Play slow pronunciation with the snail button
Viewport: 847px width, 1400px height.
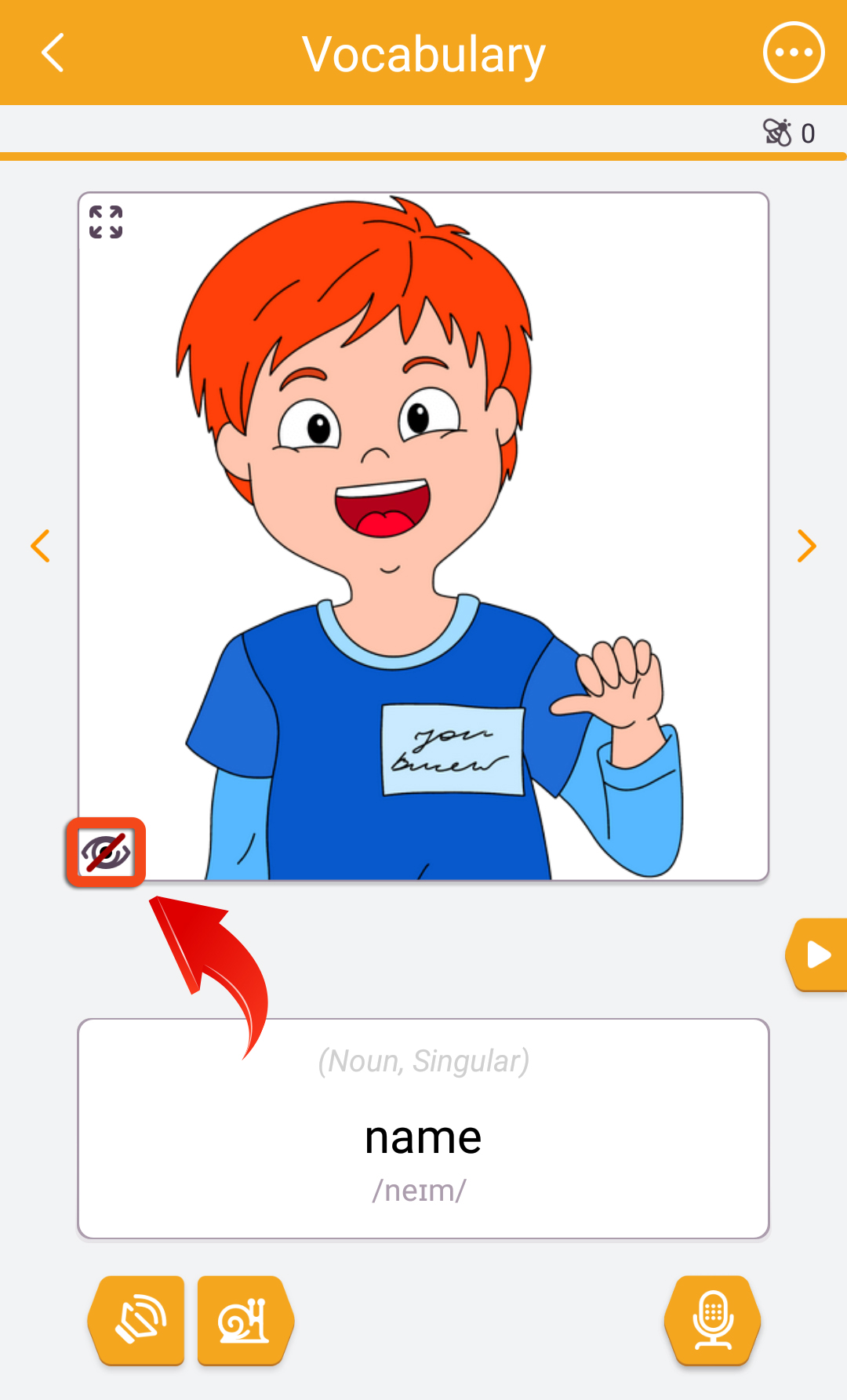pyautogui.click(x=245, y=1321)
